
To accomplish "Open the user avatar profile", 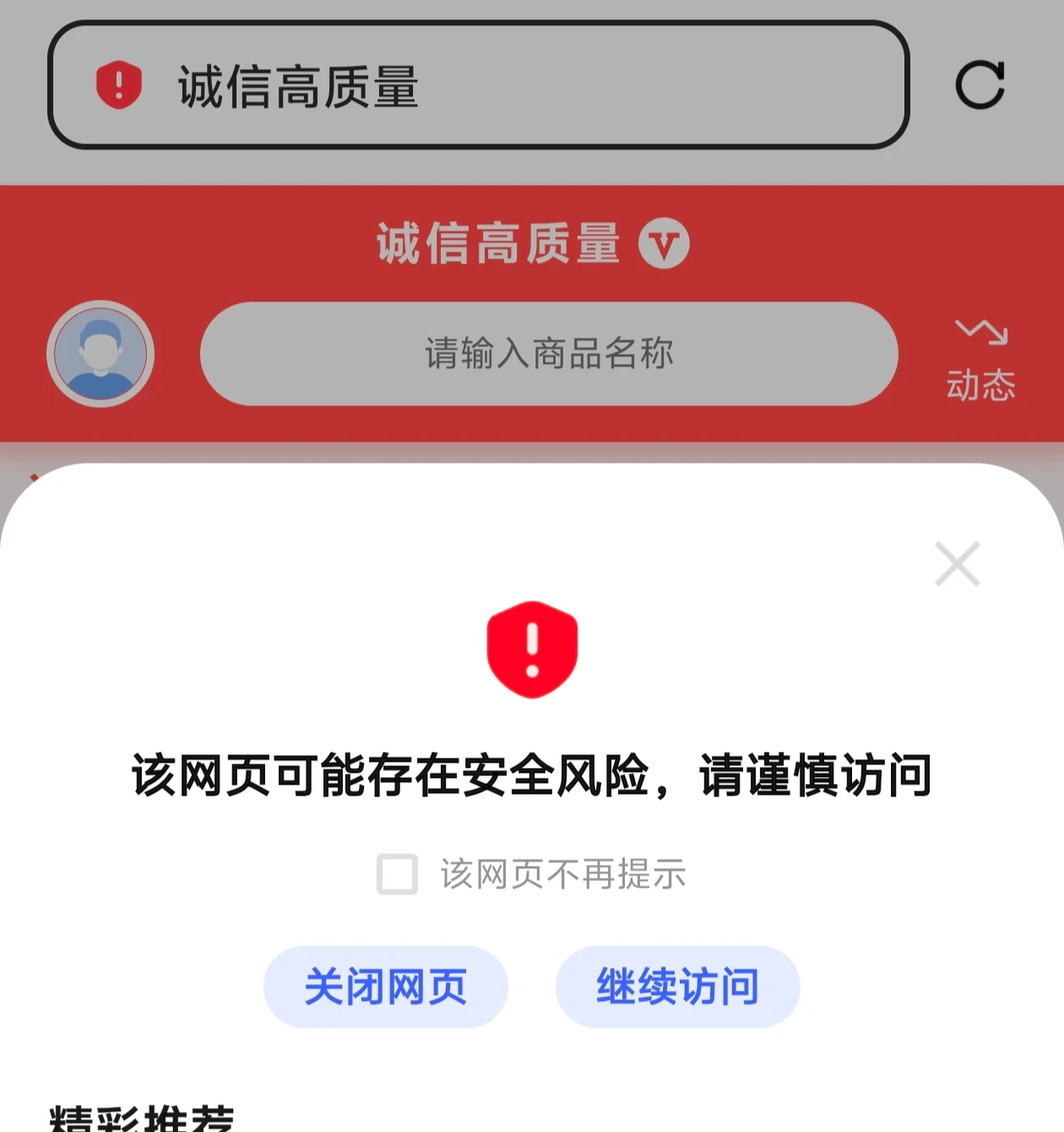I will [x=100, y=354].
